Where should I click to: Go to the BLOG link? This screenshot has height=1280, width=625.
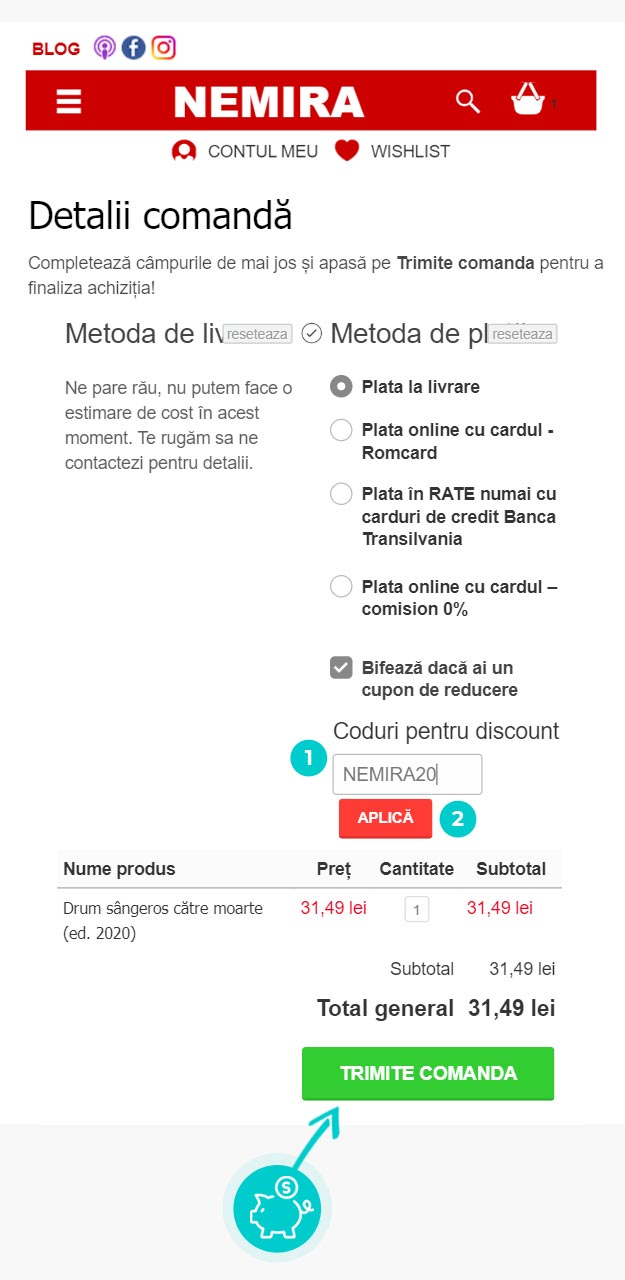click(56, 49)
